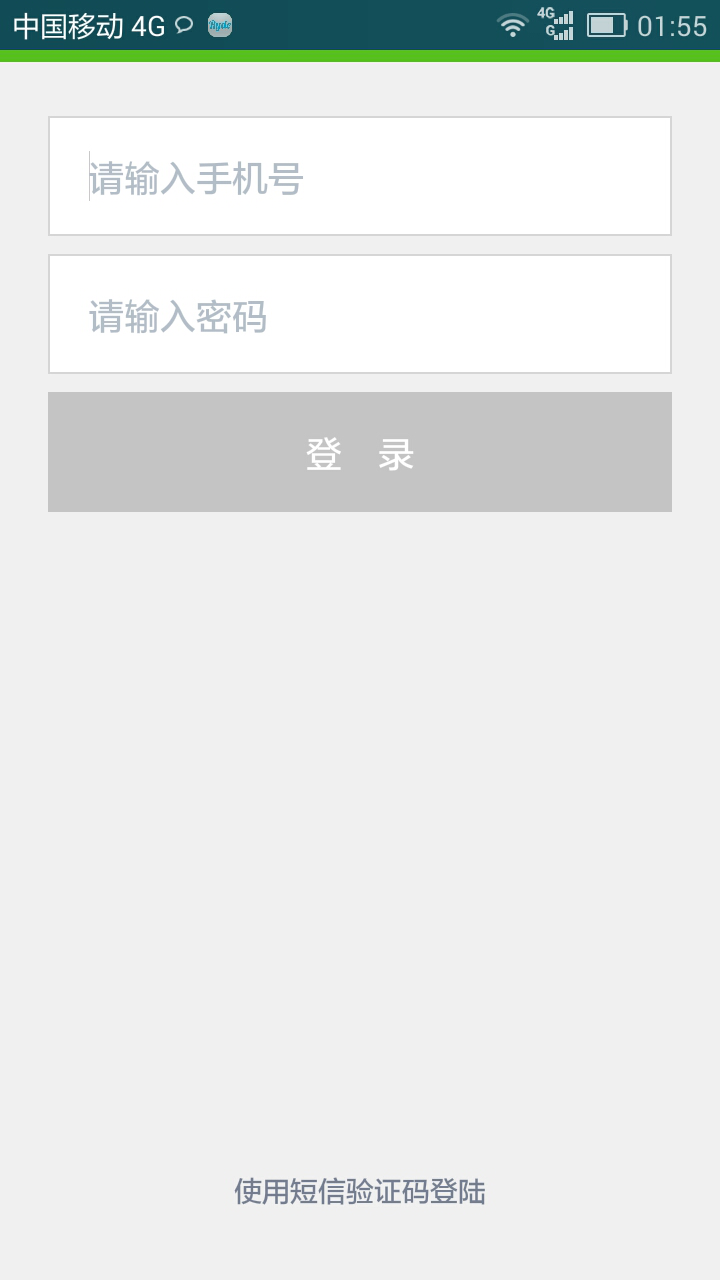720x1280 pixels.
Task: Click the battery indicator icon
Action: (x=607, y=25)
